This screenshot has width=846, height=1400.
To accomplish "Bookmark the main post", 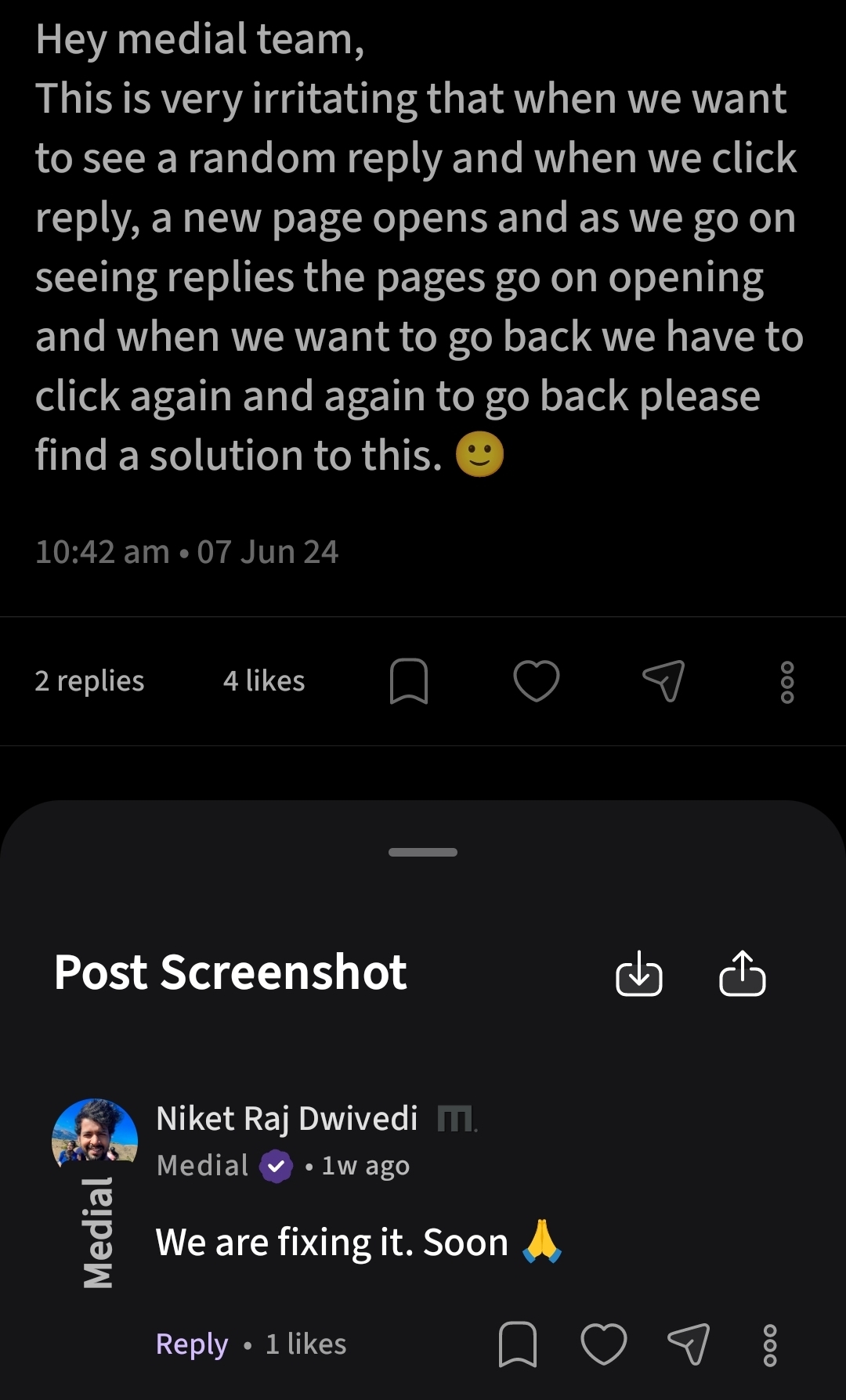I will pyautogui.click(x=409, y=681).
